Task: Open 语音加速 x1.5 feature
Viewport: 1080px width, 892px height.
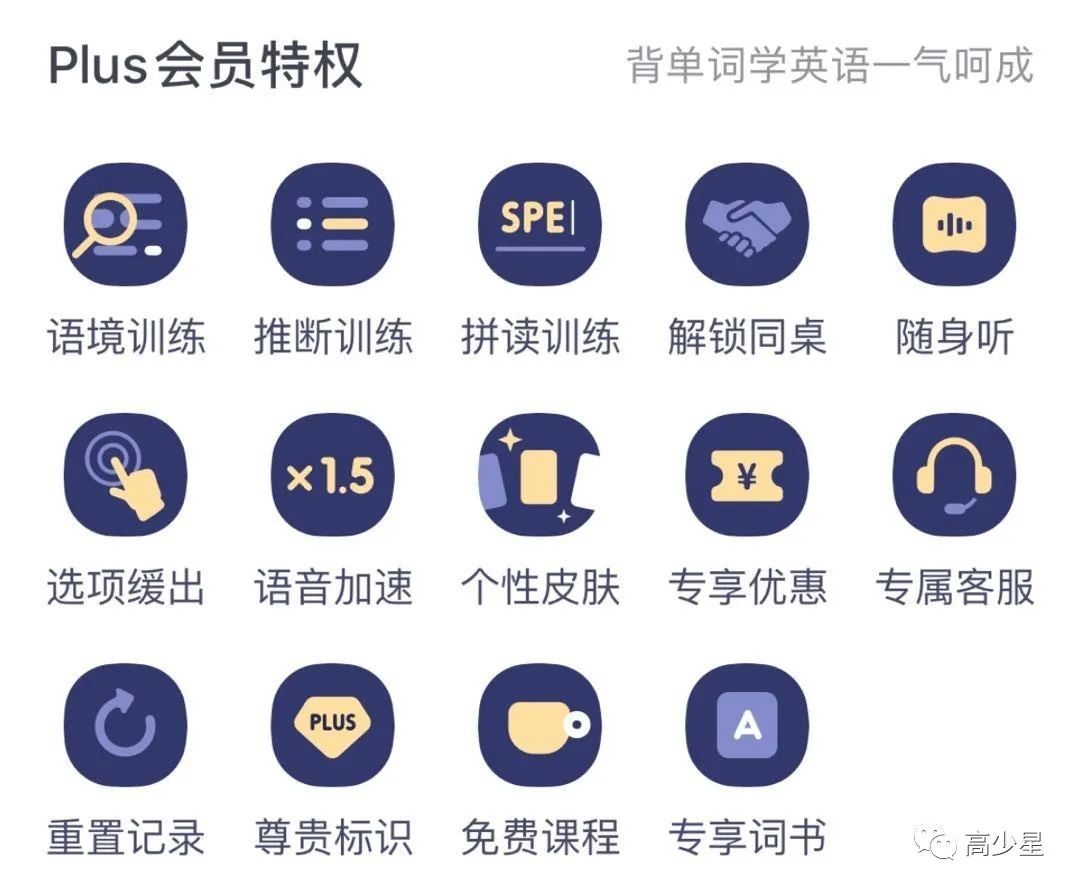Action: click(x=333, y=475)
